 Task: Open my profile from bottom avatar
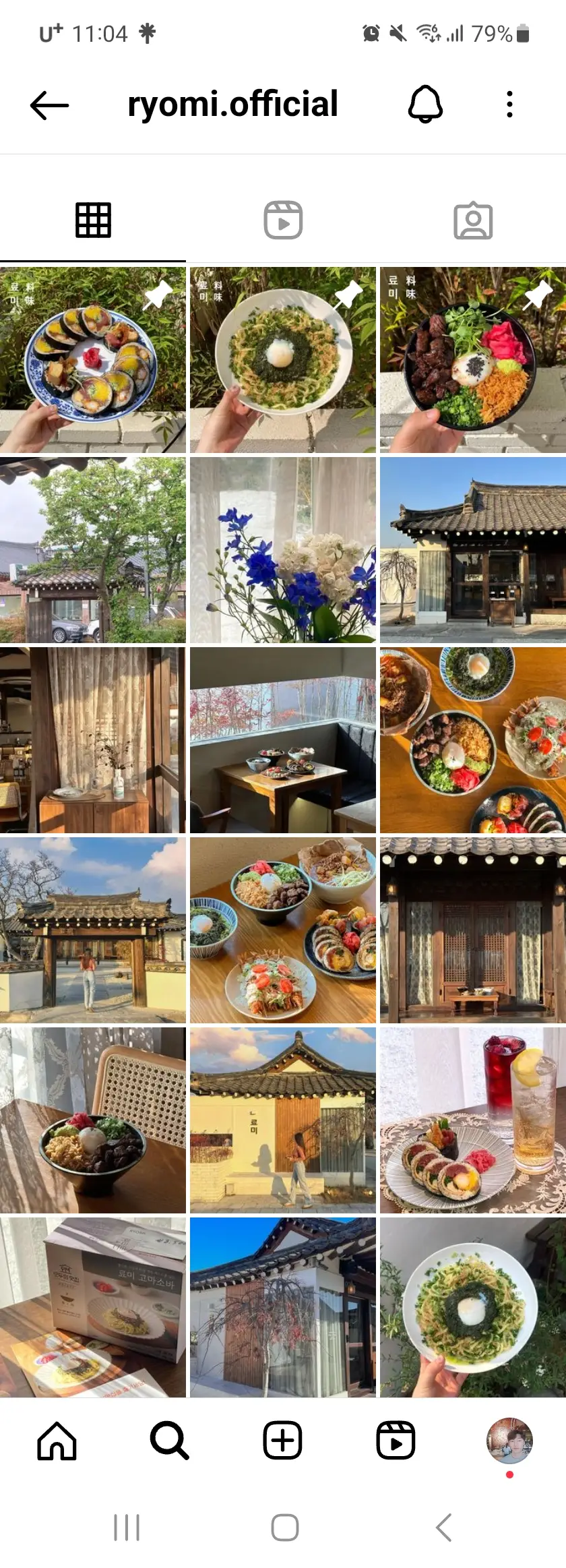tap(509, 1440)
